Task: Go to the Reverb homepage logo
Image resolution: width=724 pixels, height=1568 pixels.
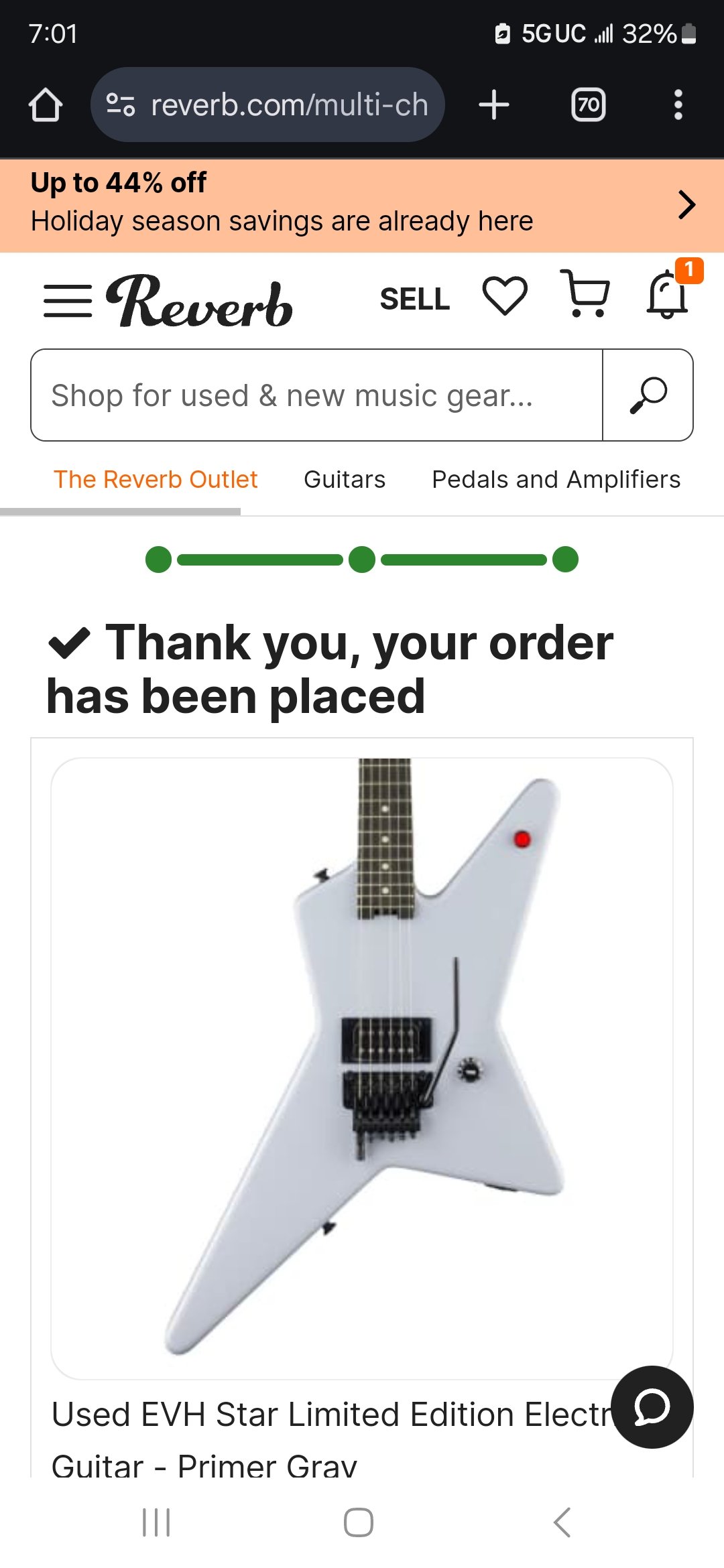Action: (199, 302)
